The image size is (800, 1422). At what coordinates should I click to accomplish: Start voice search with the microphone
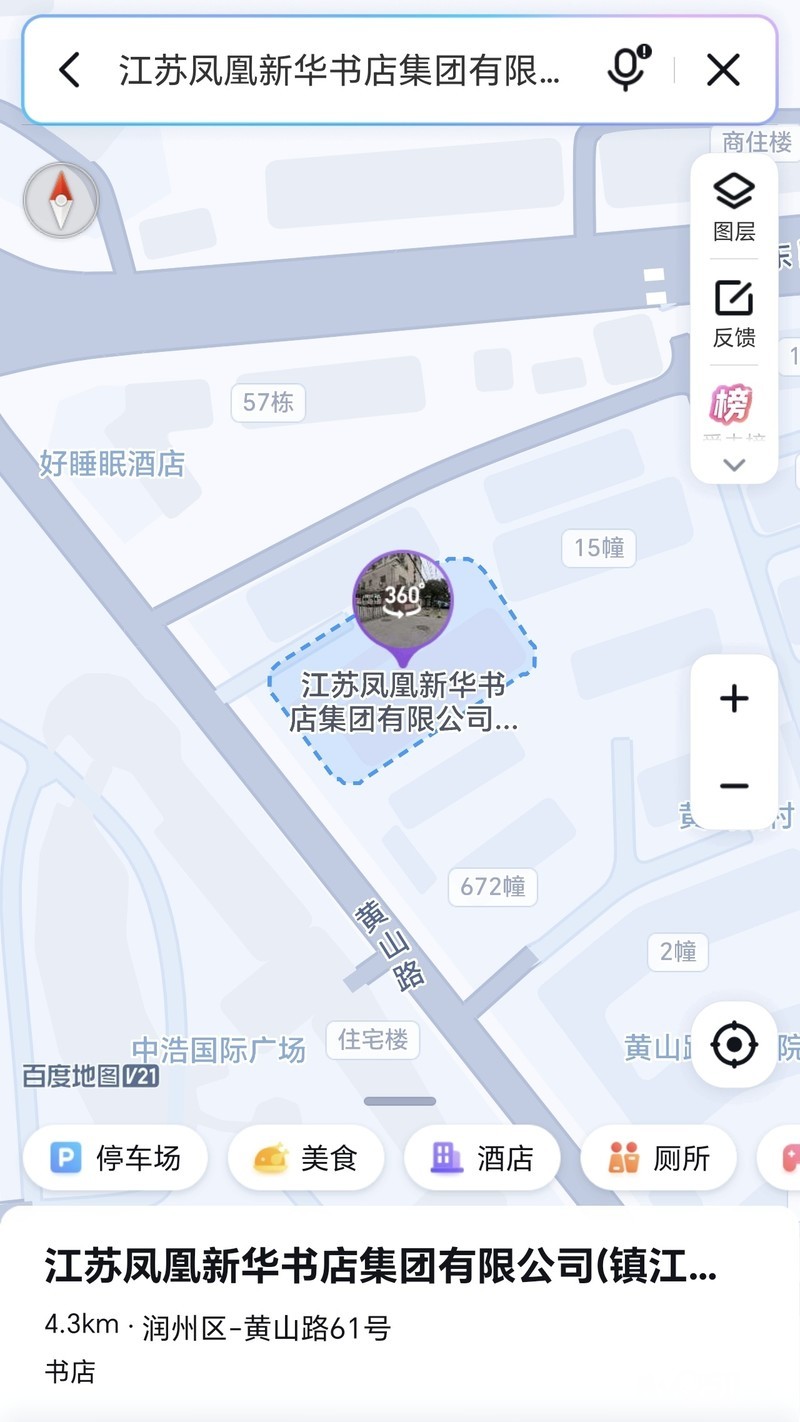[627, 69]
